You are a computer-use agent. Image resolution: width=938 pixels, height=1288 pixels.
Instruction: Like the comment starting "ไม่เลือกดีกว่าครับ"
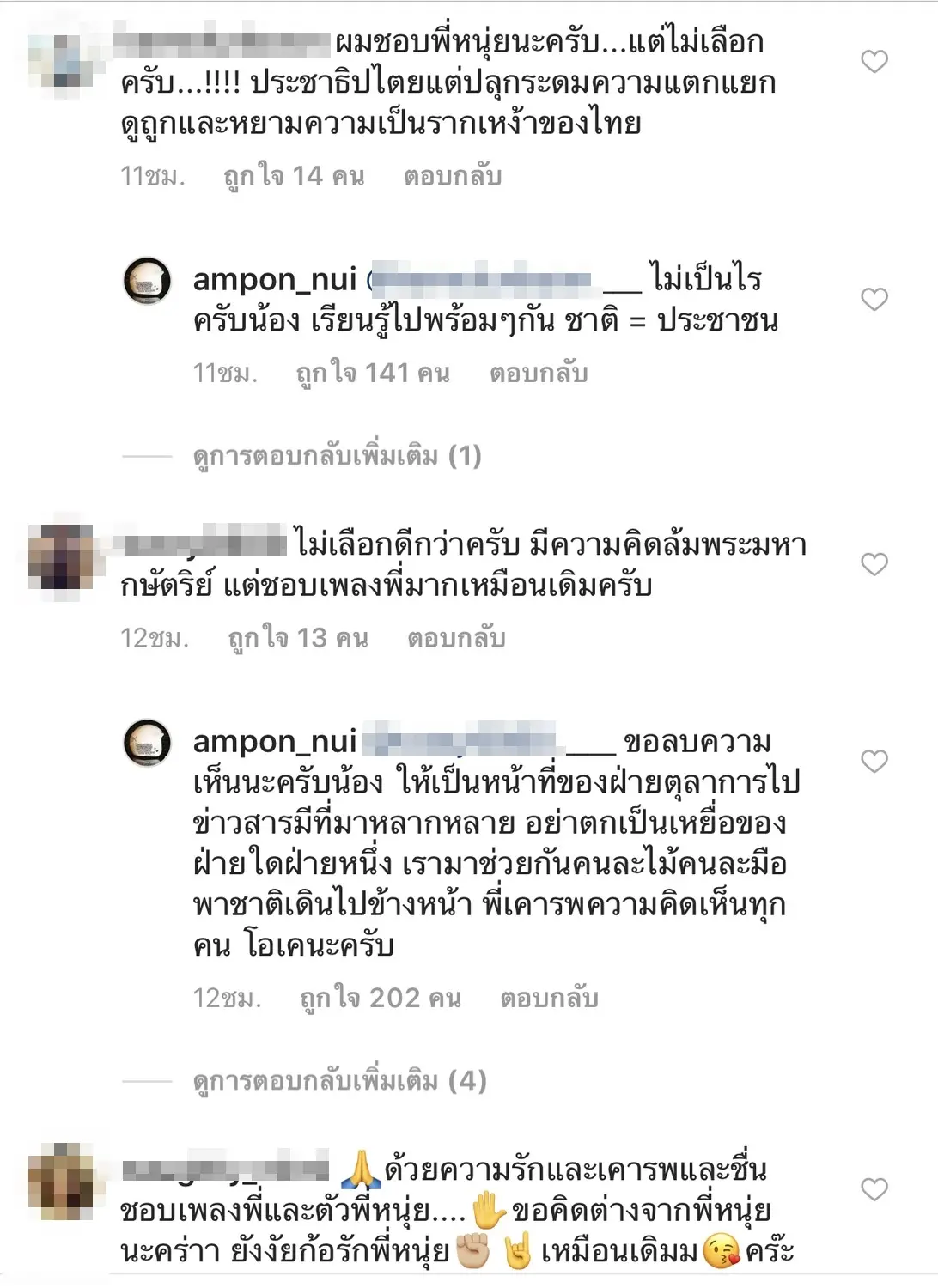pyautogui.click(x=874, y=564)
